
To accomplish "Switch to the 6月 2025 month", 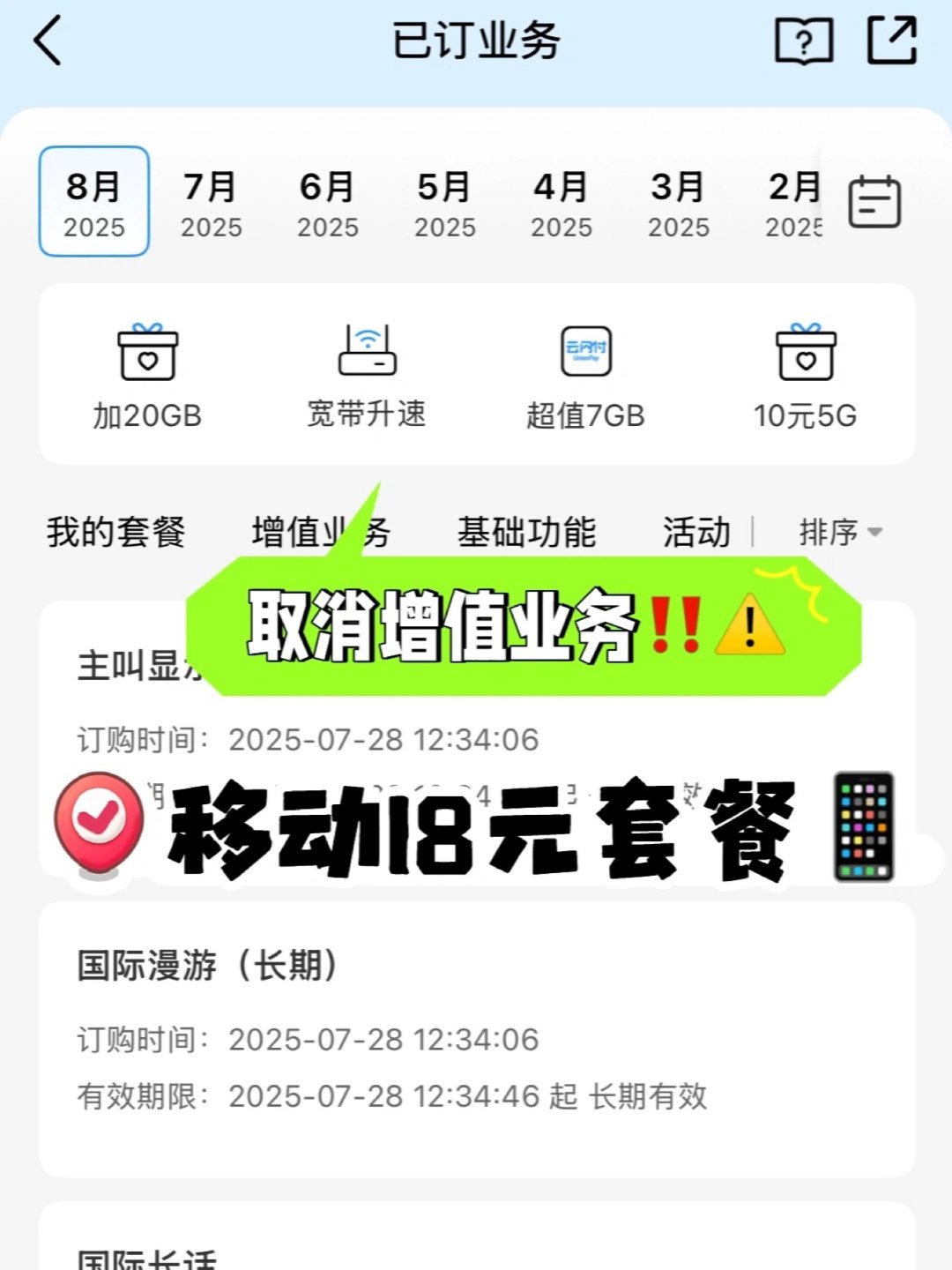I will click(x=327, y=203).
